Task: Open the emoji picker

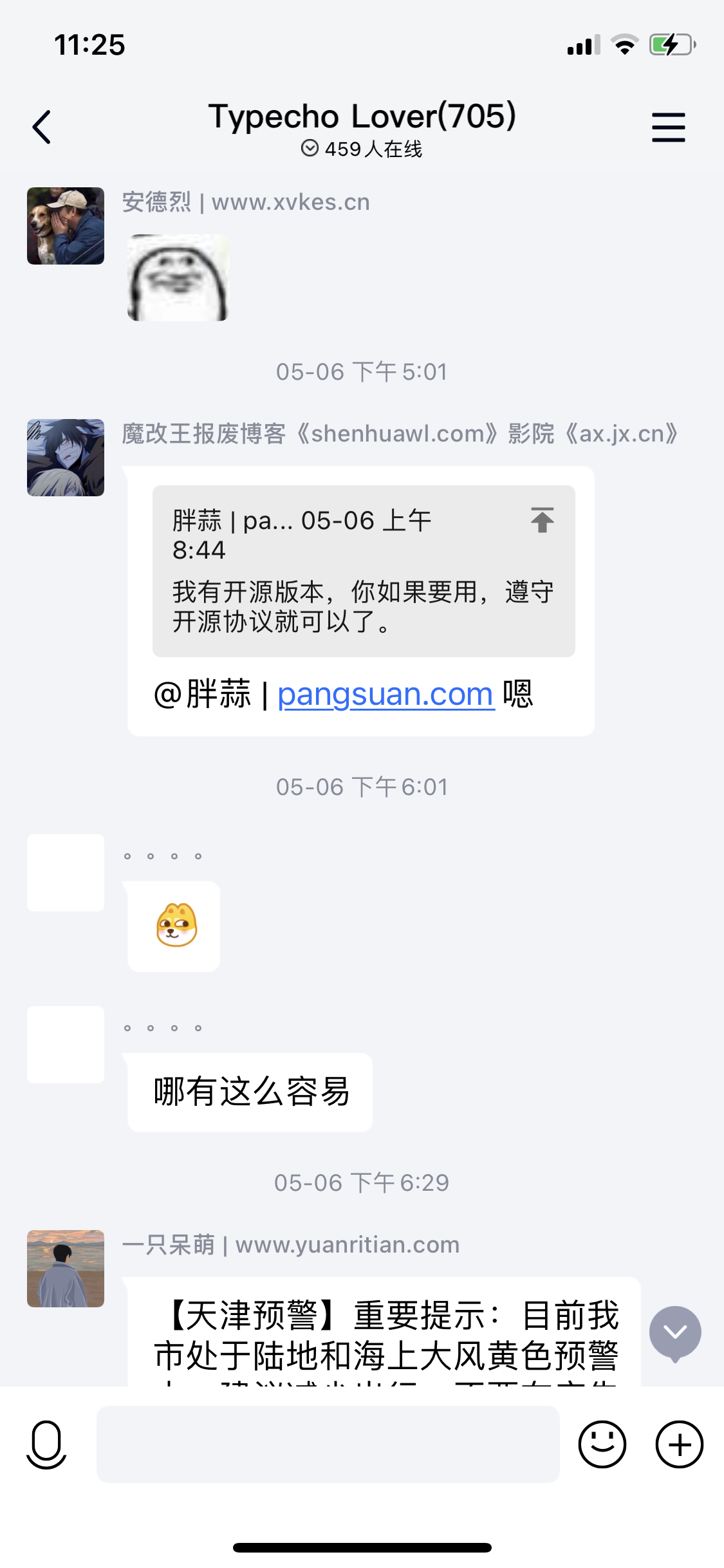Action: [x=602, y=1444]
